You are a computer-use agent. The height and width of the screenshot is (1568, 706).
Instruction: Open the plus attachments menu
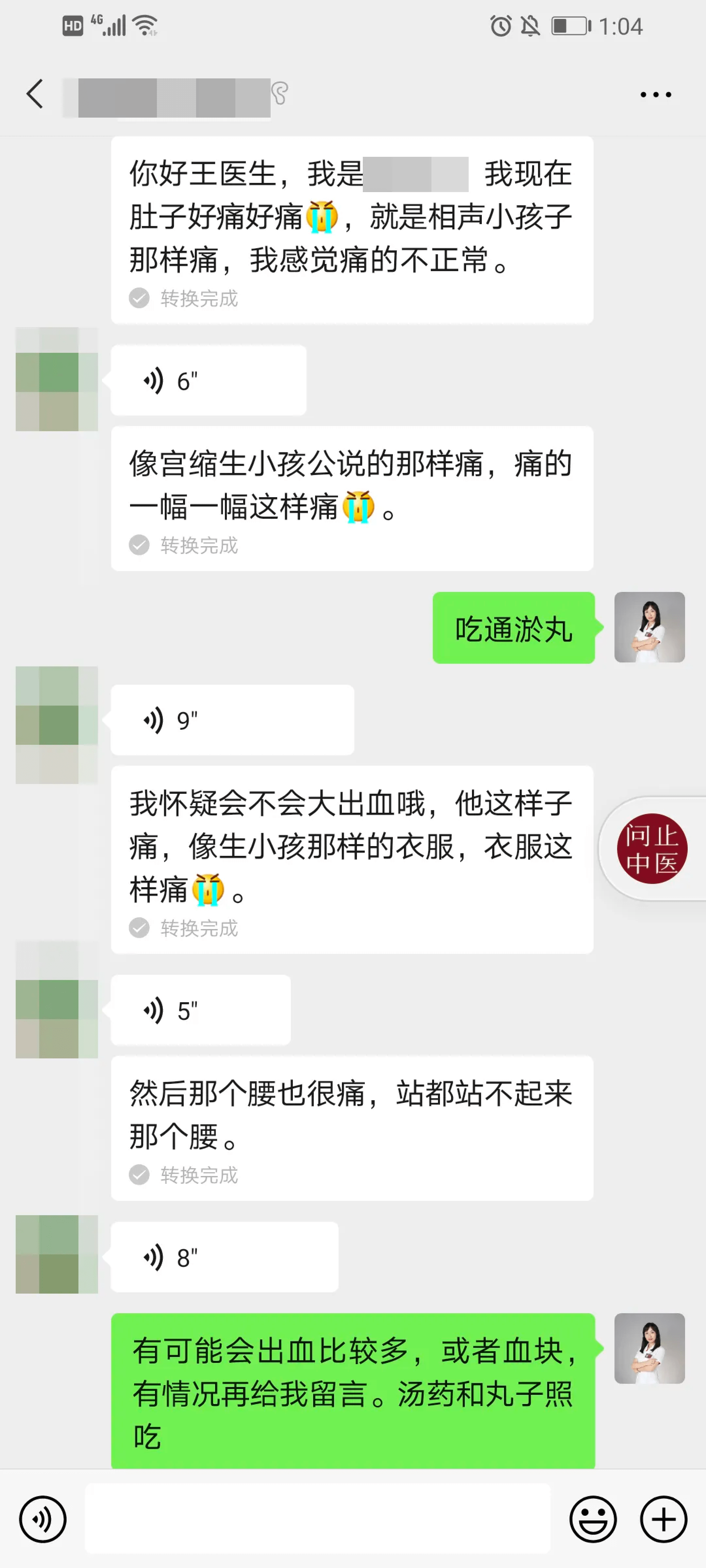pos(664,1519)
